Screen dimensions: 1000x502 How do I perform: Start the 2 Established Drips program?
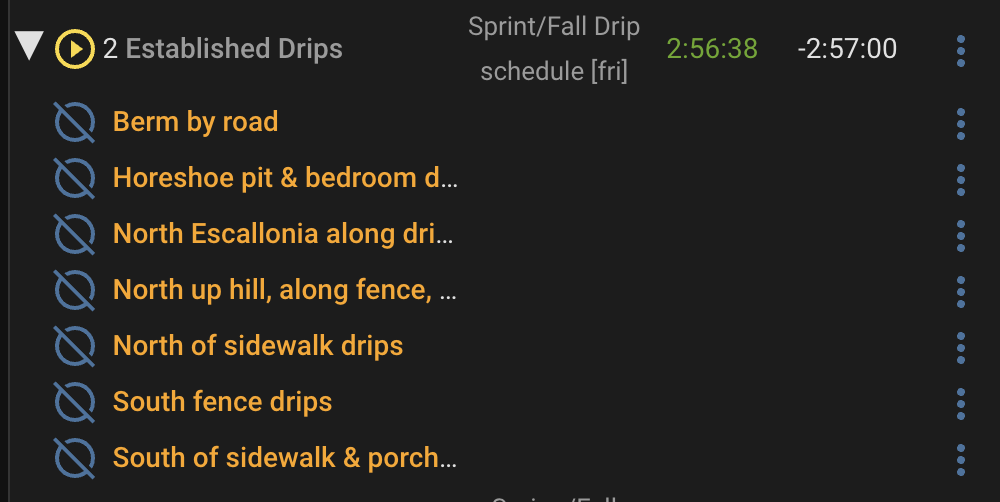point(75,48)
